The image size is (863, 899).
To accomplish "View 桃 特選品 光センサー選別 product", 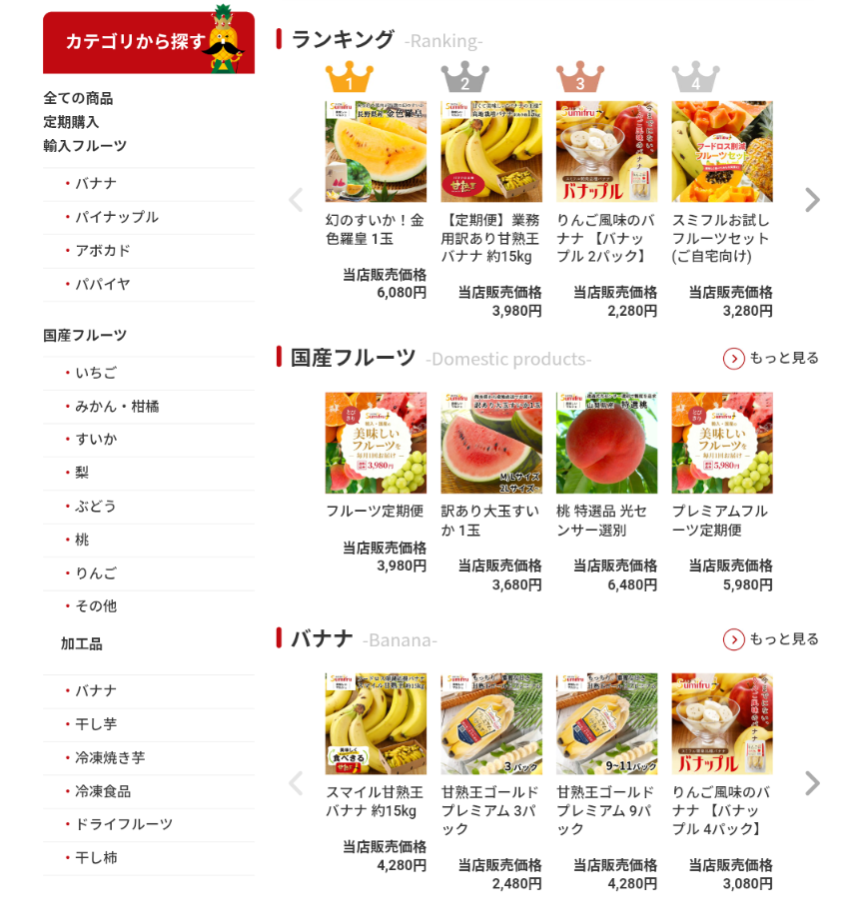I will click(606, 443).
